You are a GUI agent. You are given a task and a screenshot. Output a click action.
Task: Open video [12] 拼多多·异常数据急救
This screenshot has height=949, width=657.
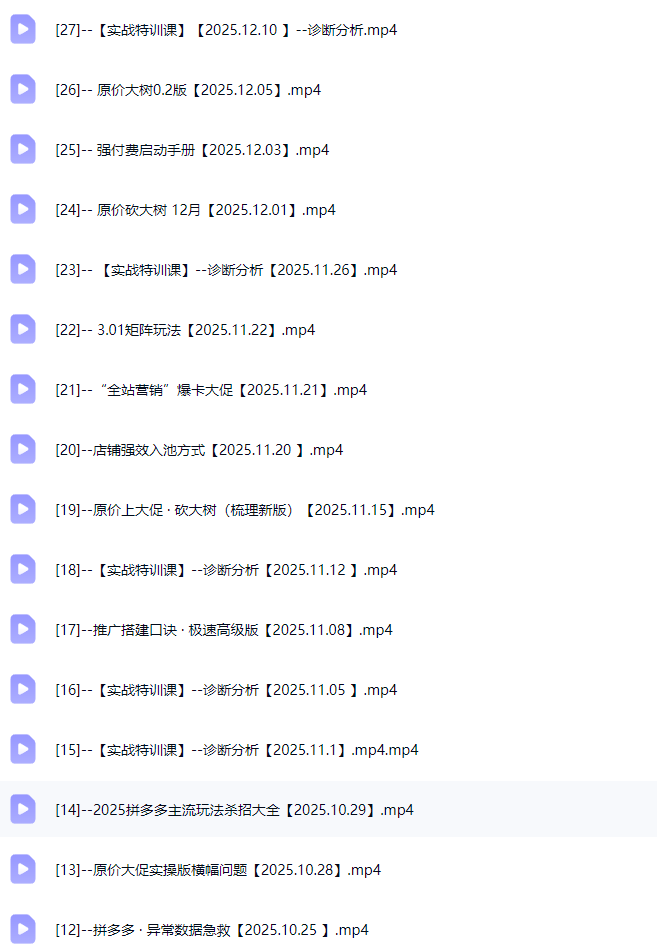pyautogui.click(x=212, y=930)
